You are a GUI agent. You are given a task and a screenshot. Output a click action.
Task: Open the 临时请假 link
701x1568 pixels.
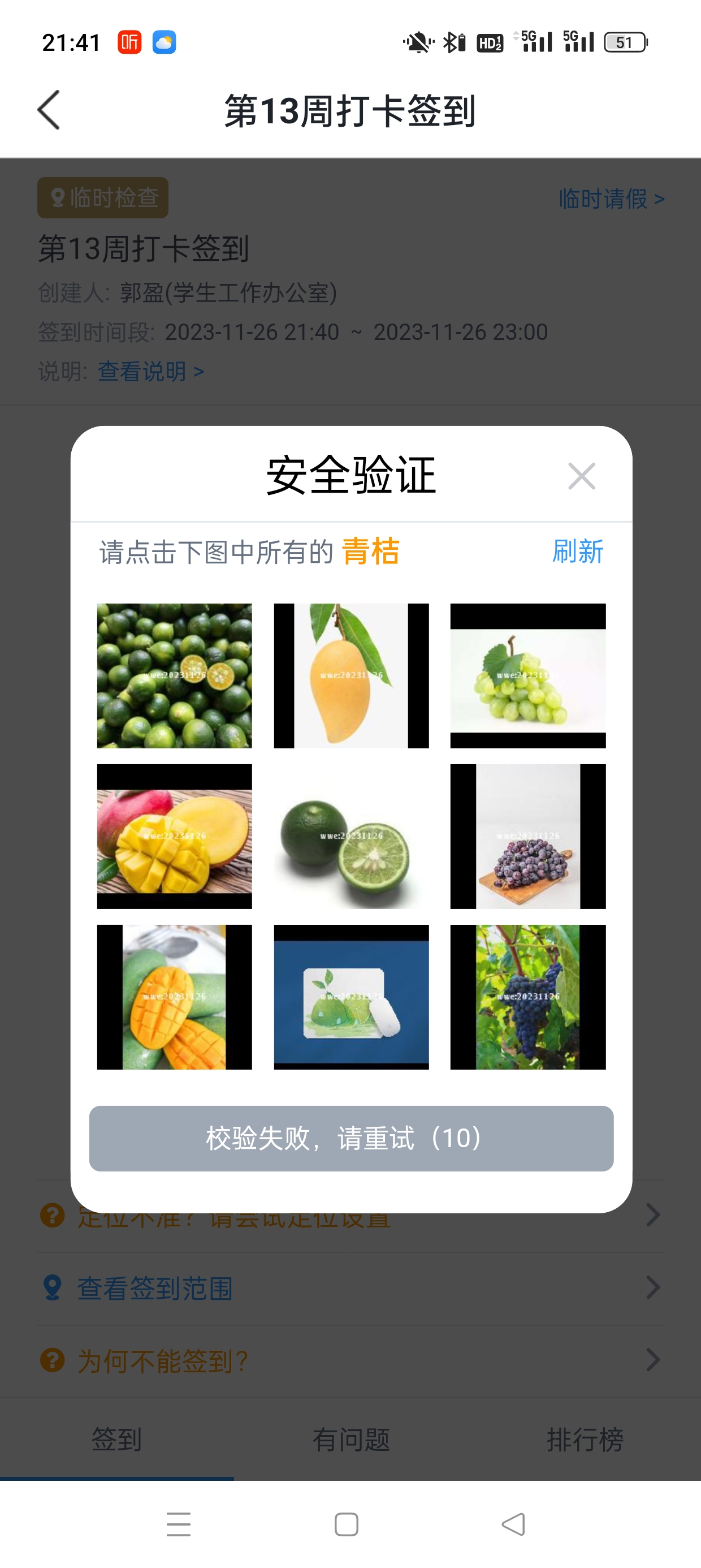[611, 199]
